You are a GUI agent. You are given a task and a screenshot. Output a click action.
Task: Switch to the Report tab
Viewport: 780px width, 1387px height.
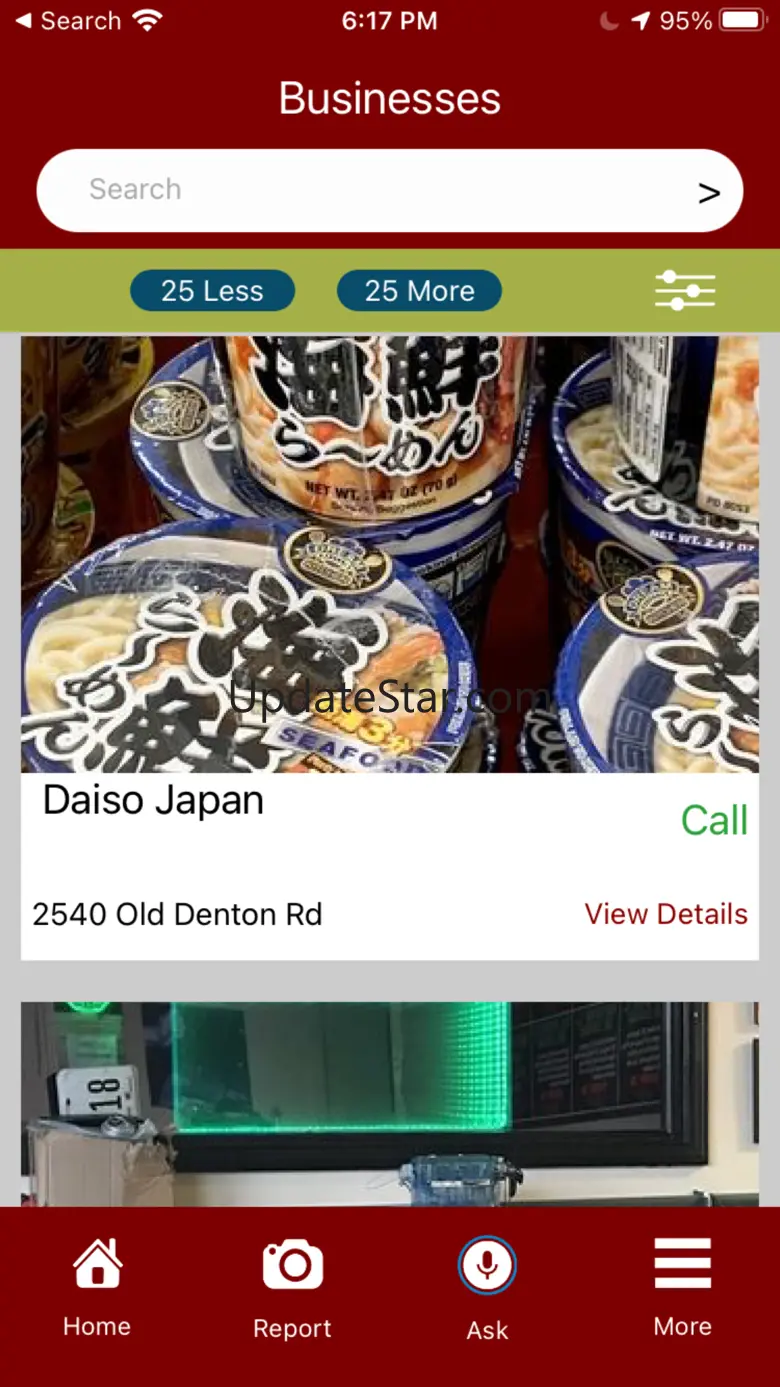point(292,1288)
